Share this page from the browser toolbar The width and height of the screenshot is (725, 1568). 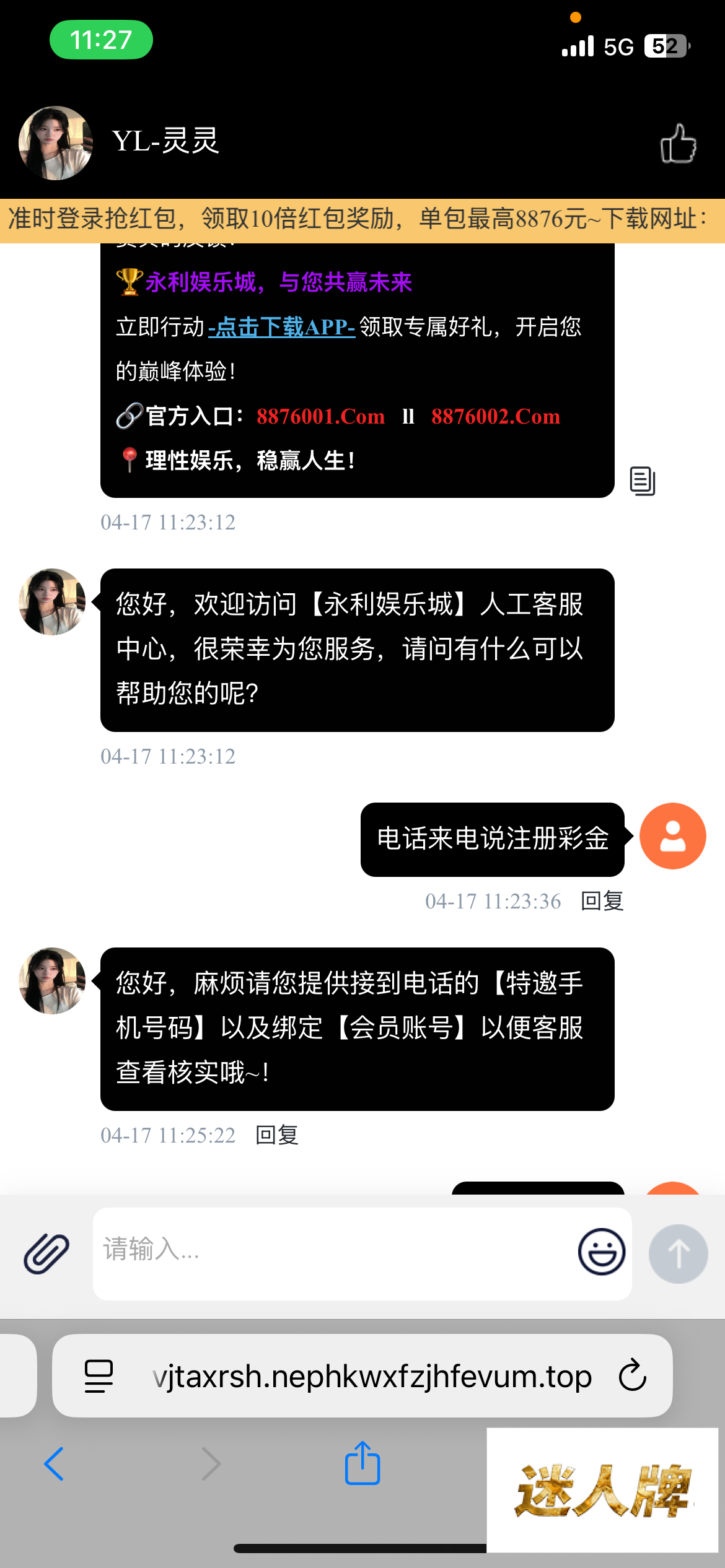pos(362,1463)
